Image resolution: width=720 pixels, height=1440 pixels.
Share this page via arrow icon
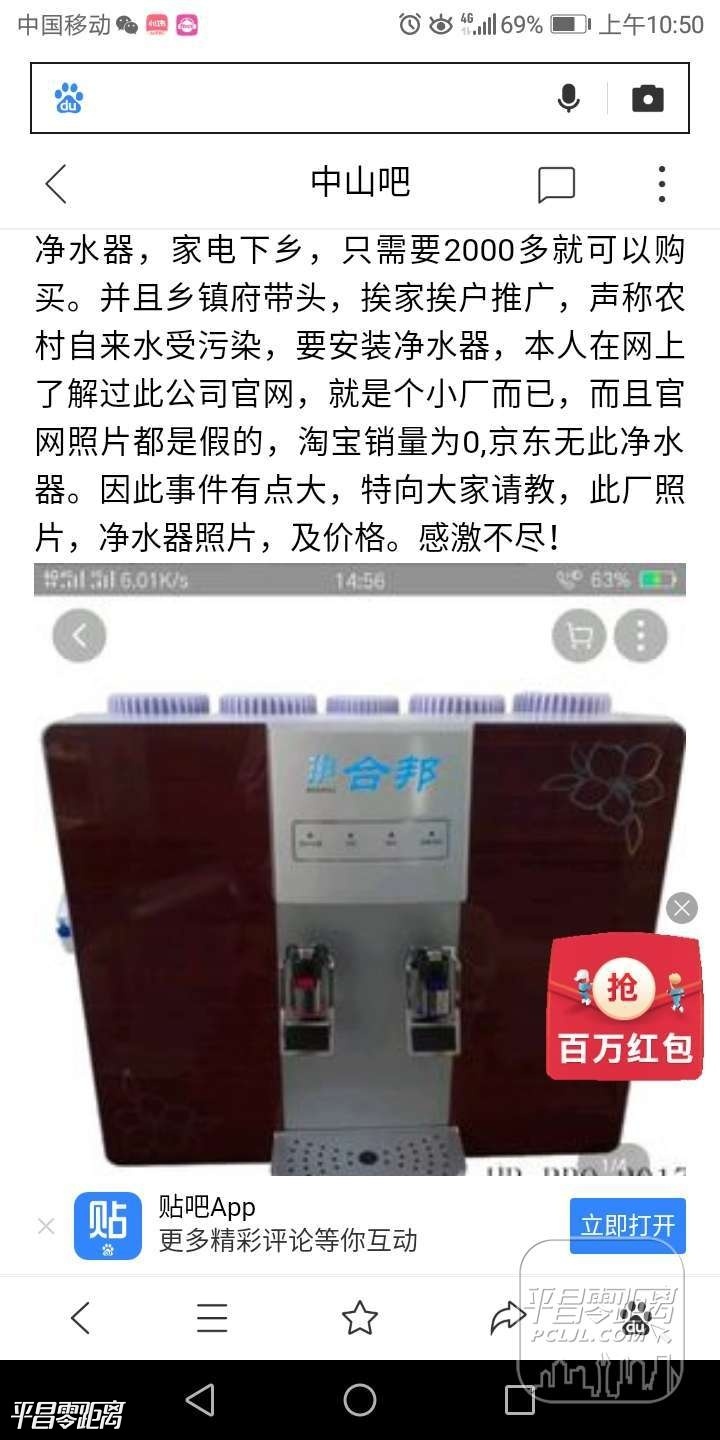[508, 1318]
